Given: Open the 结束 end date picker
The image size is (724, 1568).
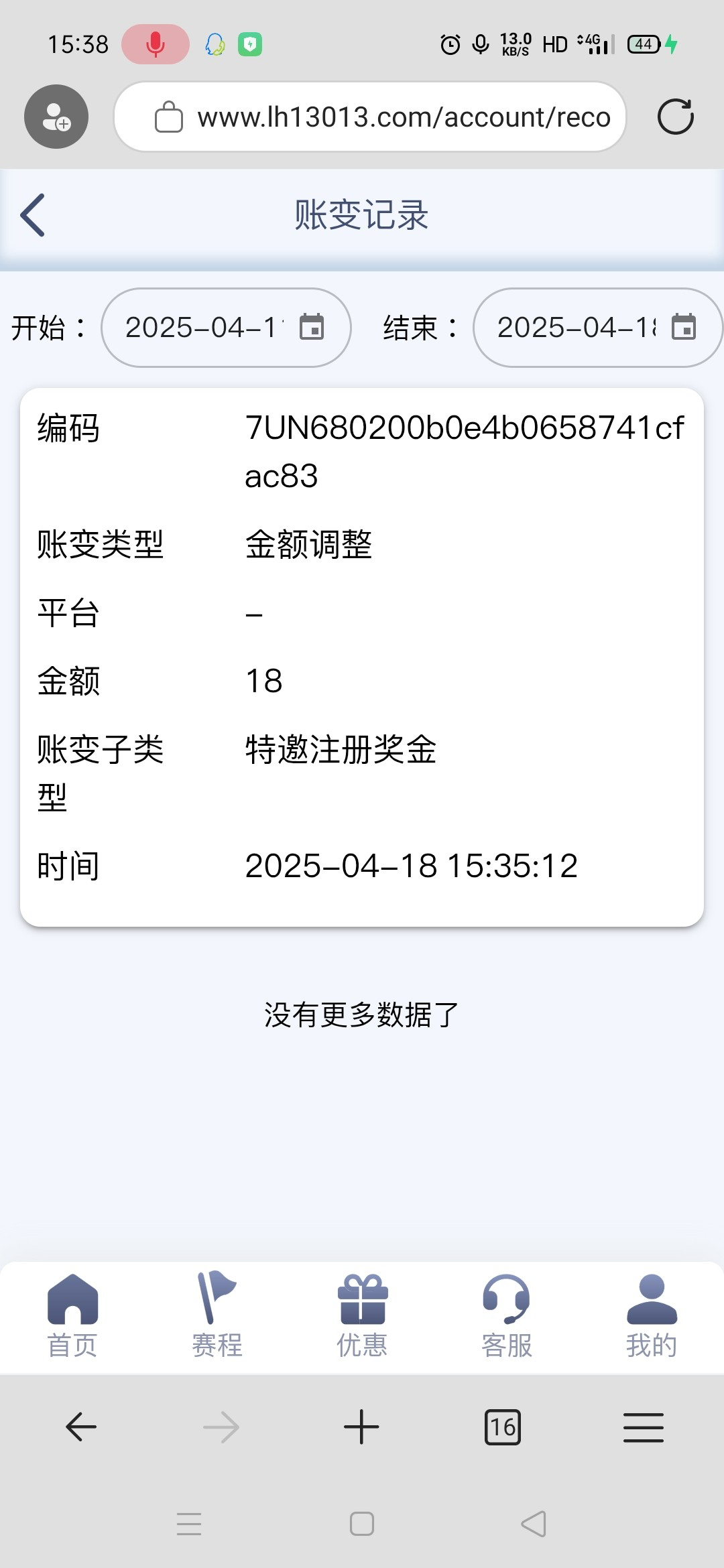Looking at the screenshot, I should pyautogui.click(x=597, y=328).
